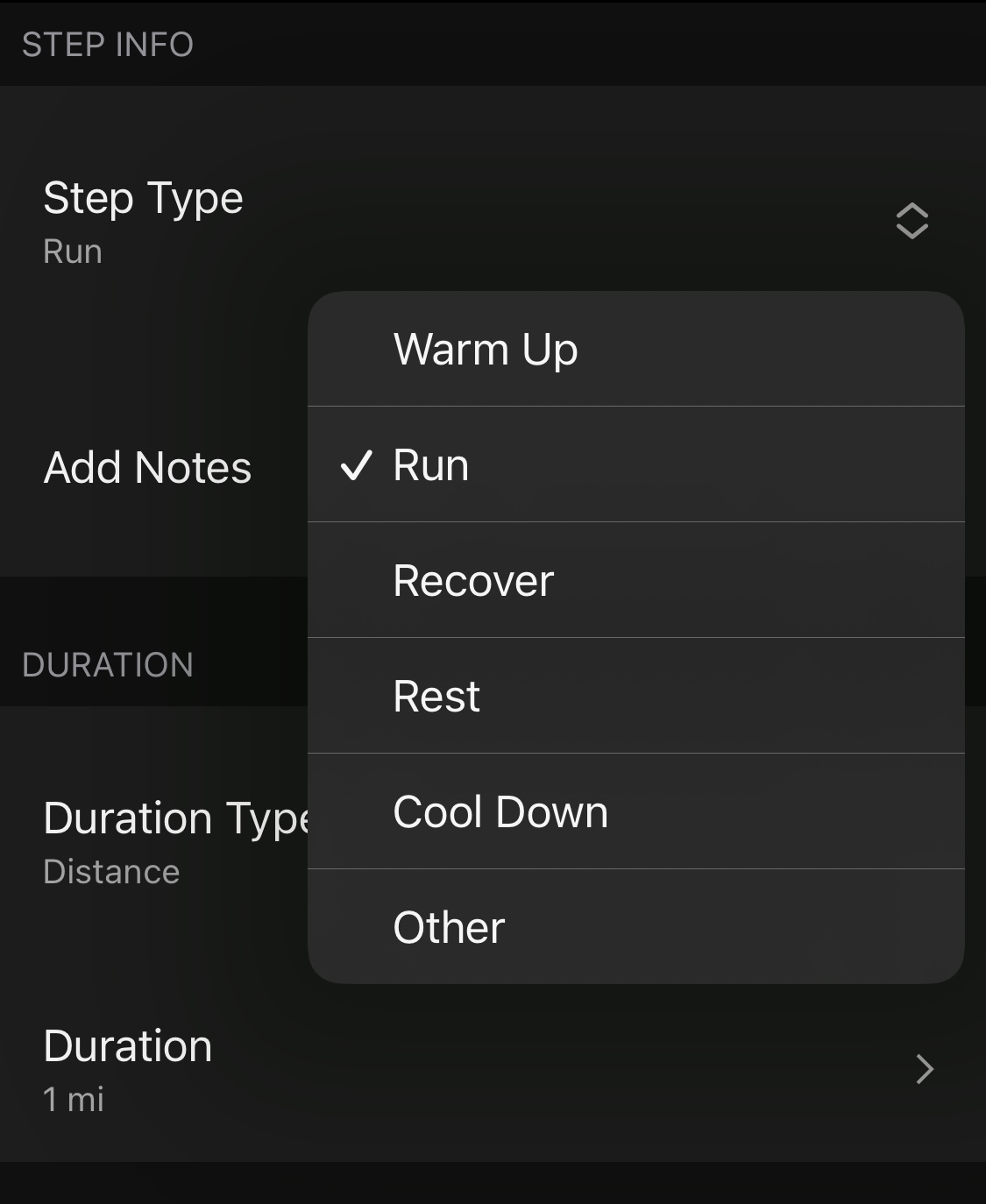This screenshot has height=1204, width=986.
Task: Select Cool Down step type
Action: point(635,811)
